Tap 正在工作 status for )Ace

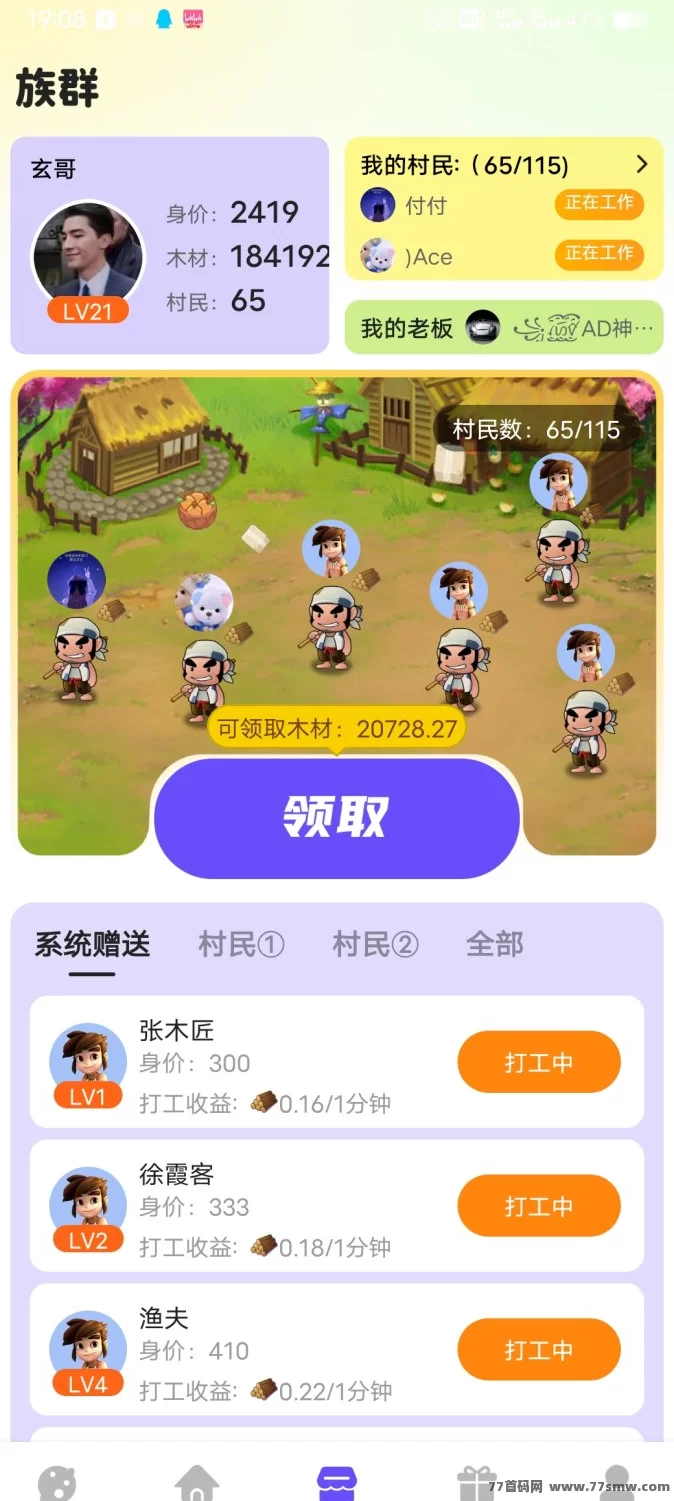click(599, 254)
